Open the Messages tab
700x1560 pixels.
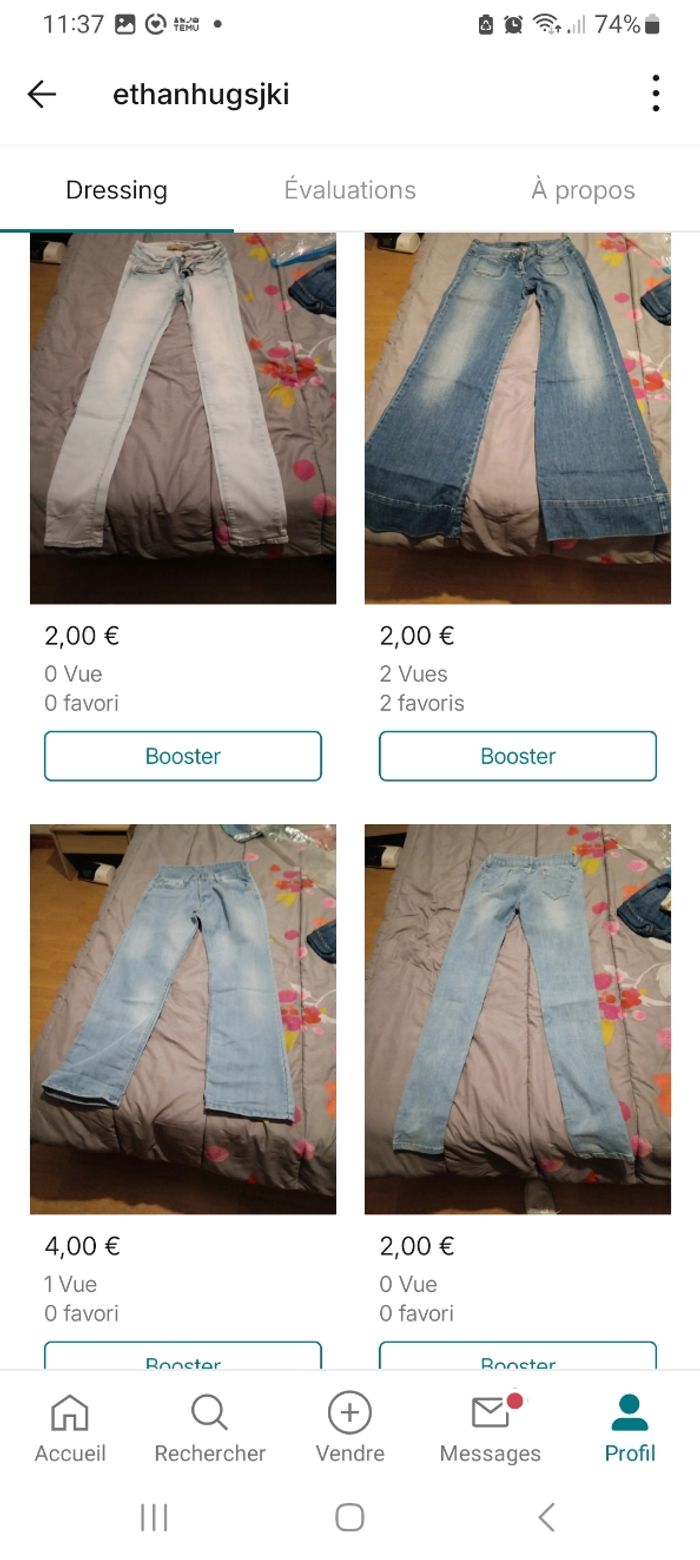(490, 1428)
